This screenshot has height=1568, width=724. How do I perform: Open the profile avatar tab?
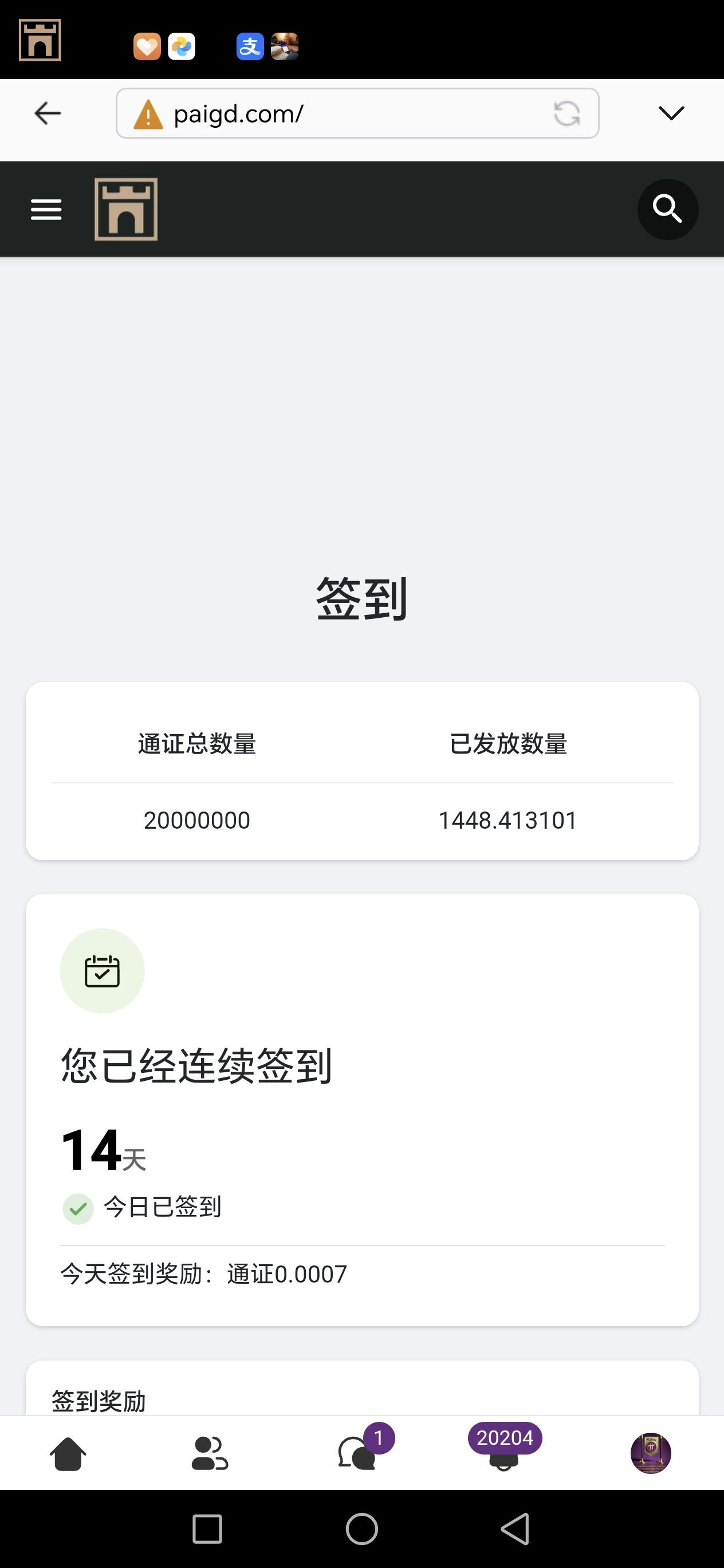[650, 1453]
